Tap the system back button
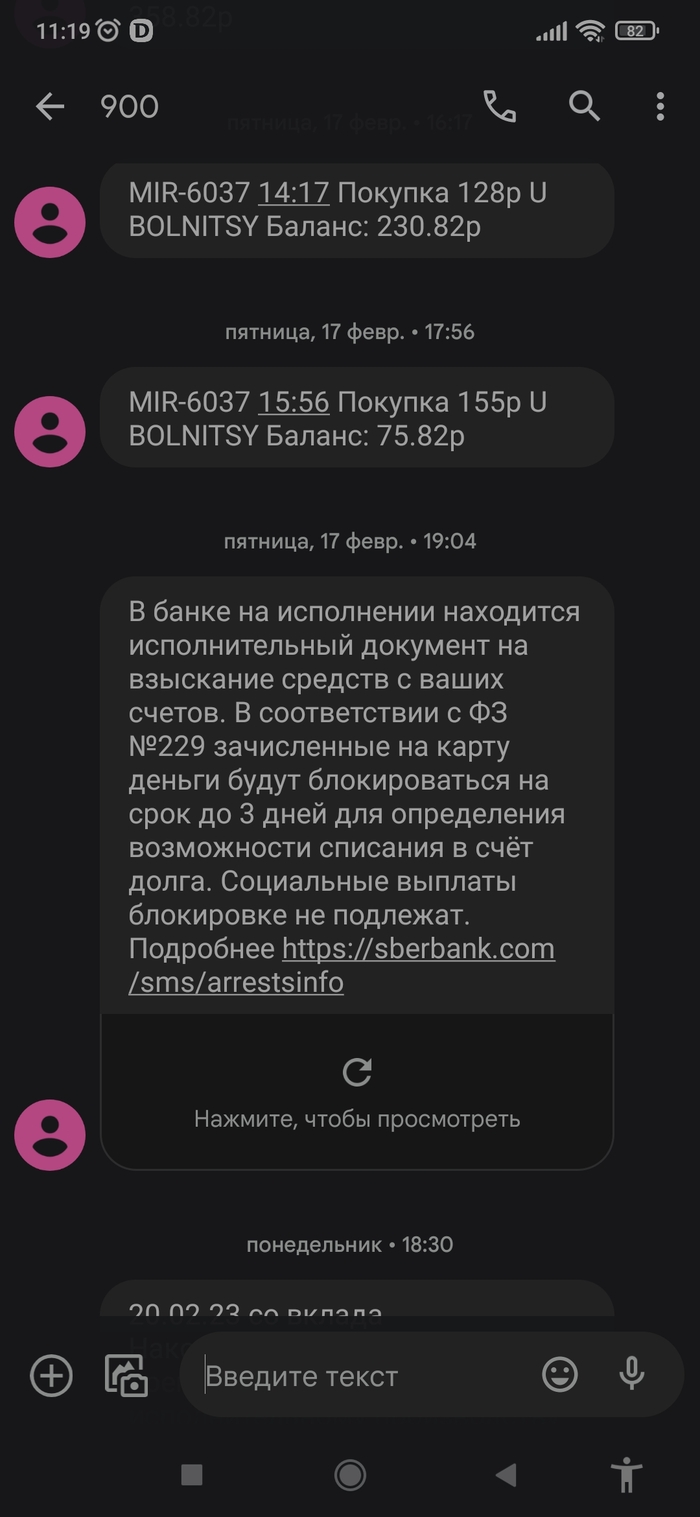The height and width of the screenshot is (1517, 700). [506, 1474]
